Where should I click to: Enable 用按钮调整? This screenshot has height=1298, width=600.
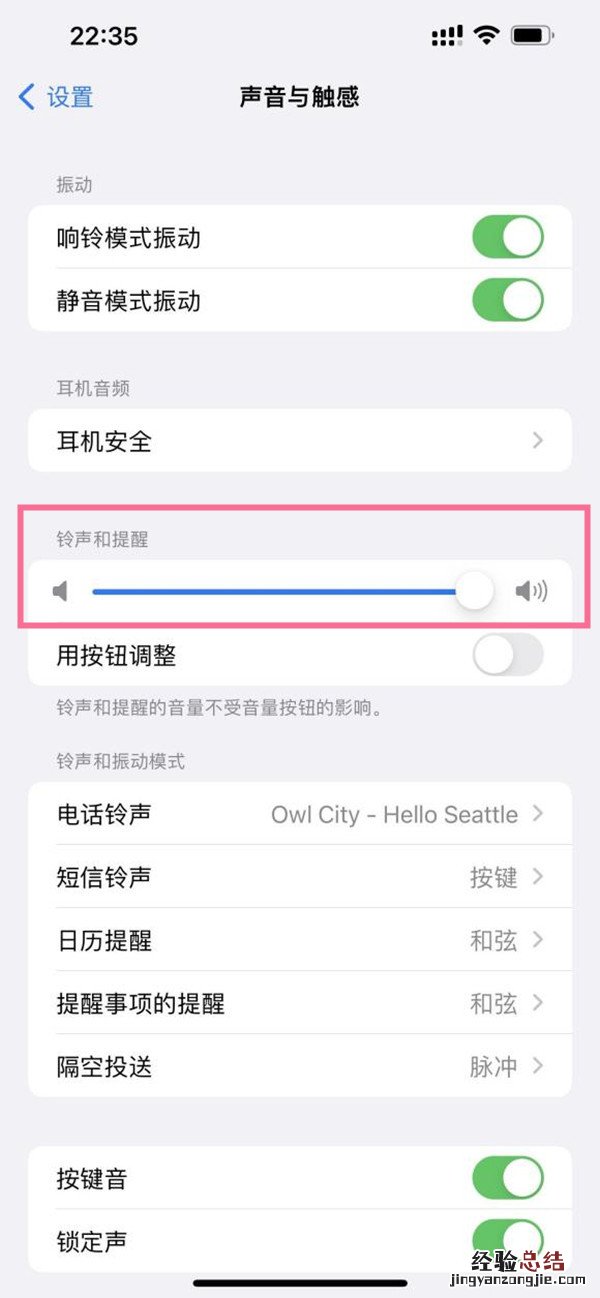pos(507,655)
